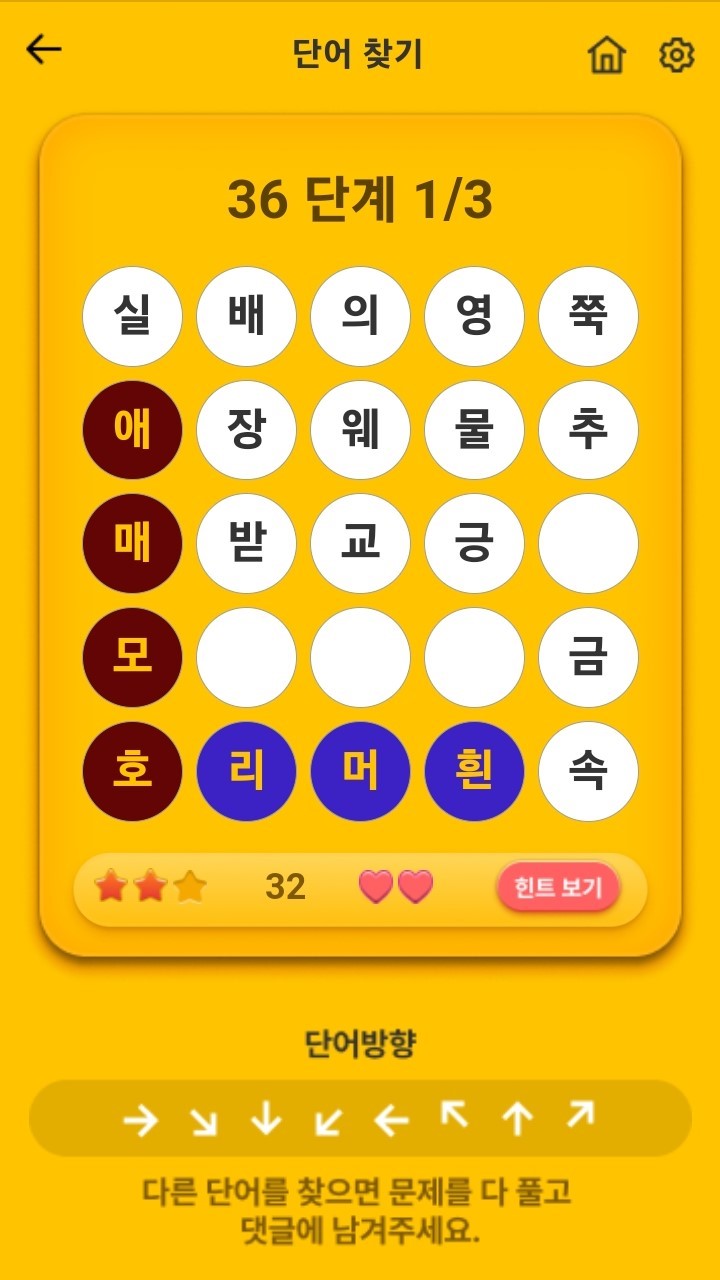Tap the 힌트 보기 hint button
The width and height of the screenshot is (720, 1280).
click(x=558, y=886)
